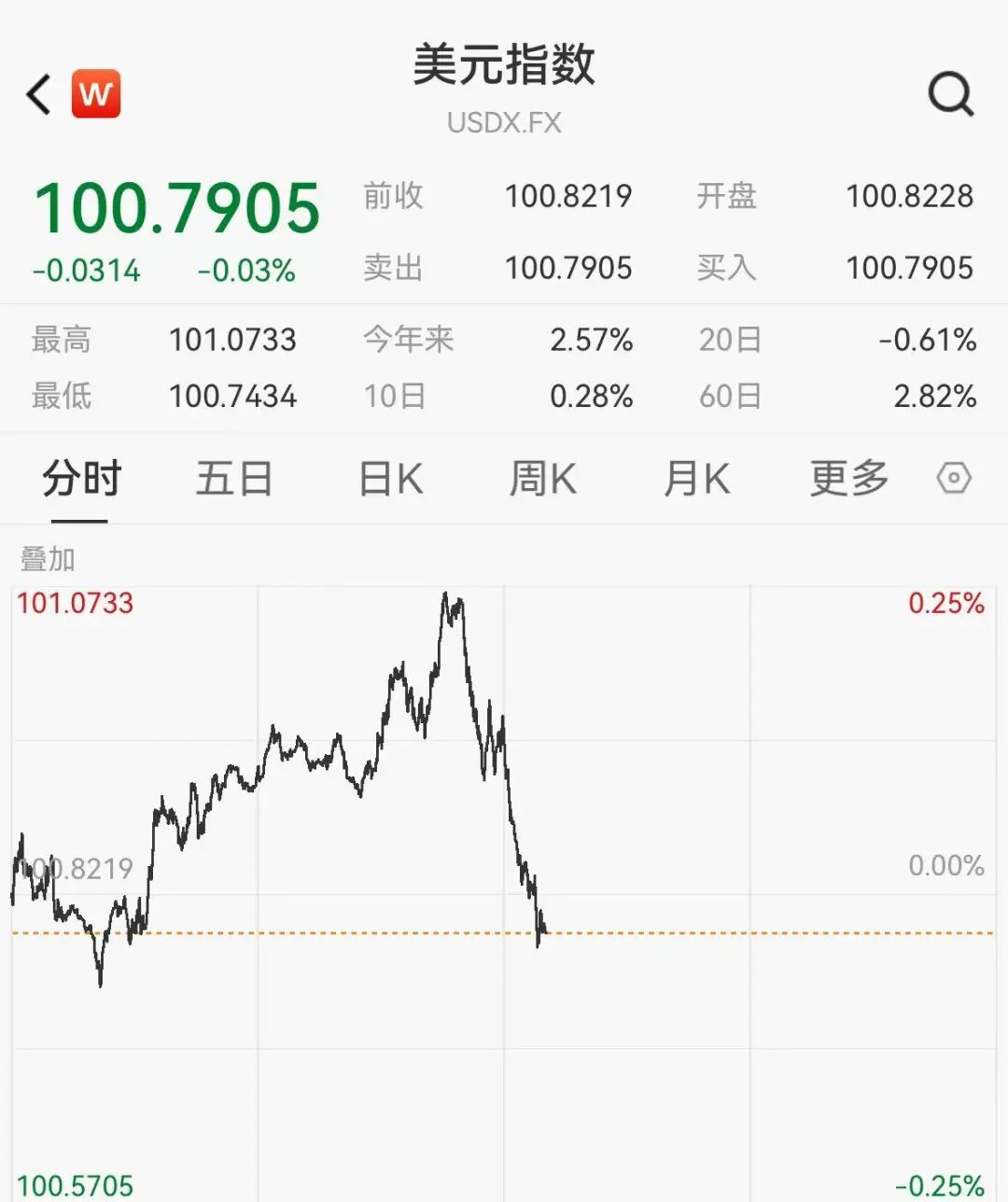Open the search magnifier icon
This screenshot has height=1202, width=1008.
[951, 94]
